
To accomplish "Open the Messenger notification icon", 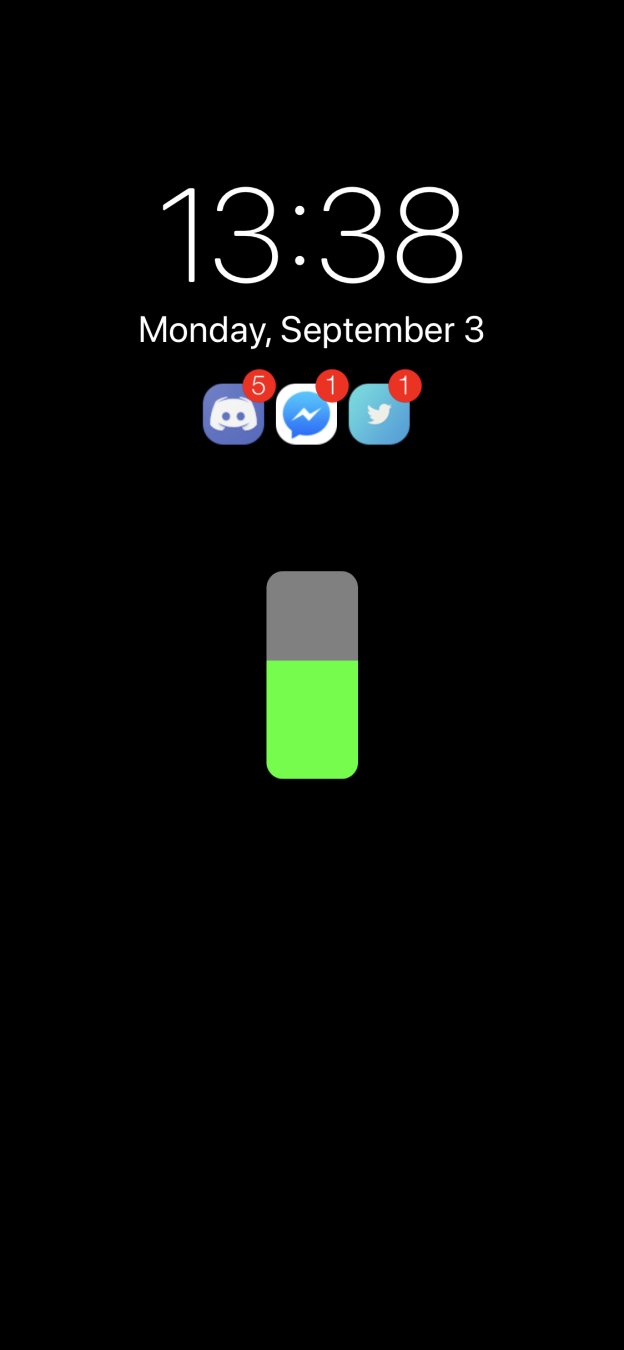I will (x=306, y=414).
